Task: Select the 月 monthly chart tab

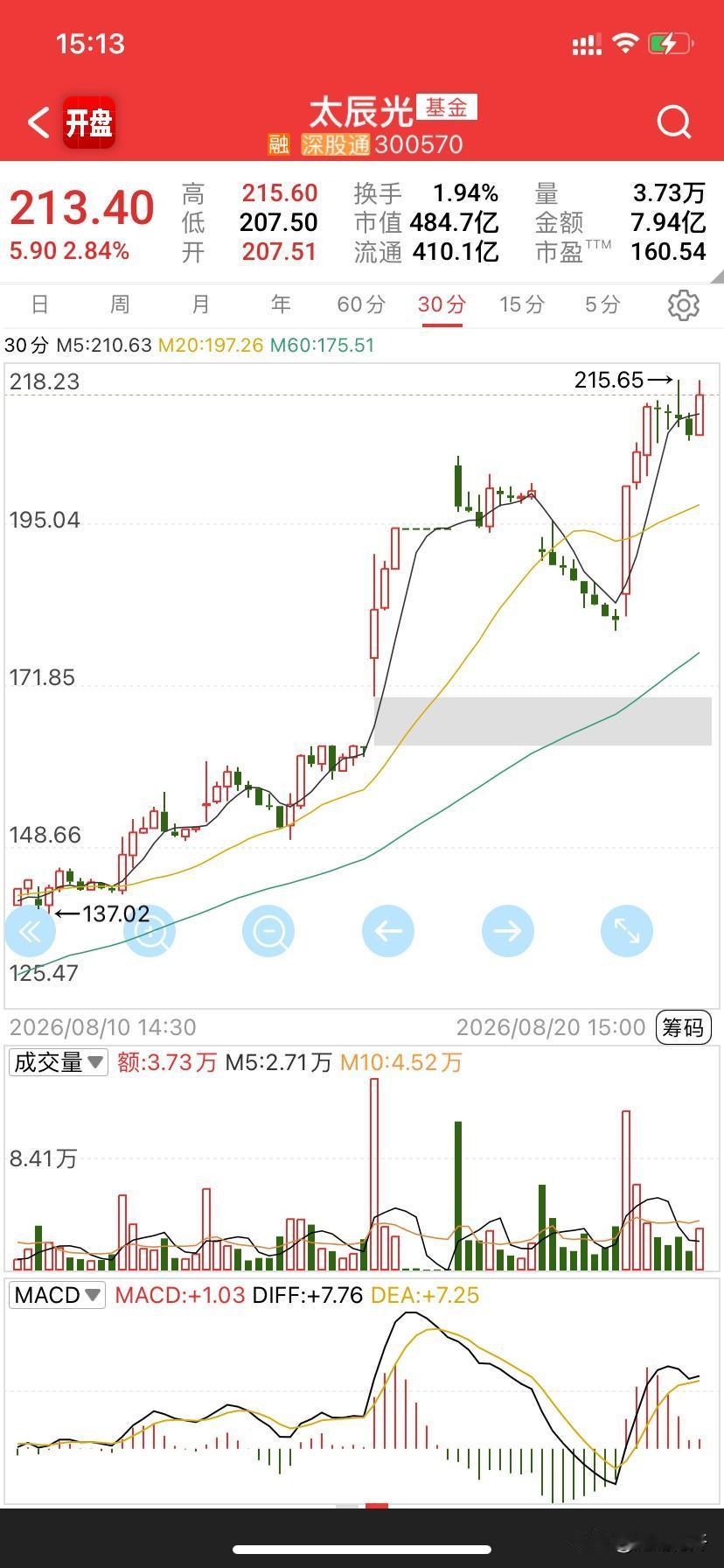Action: point(200,304)
